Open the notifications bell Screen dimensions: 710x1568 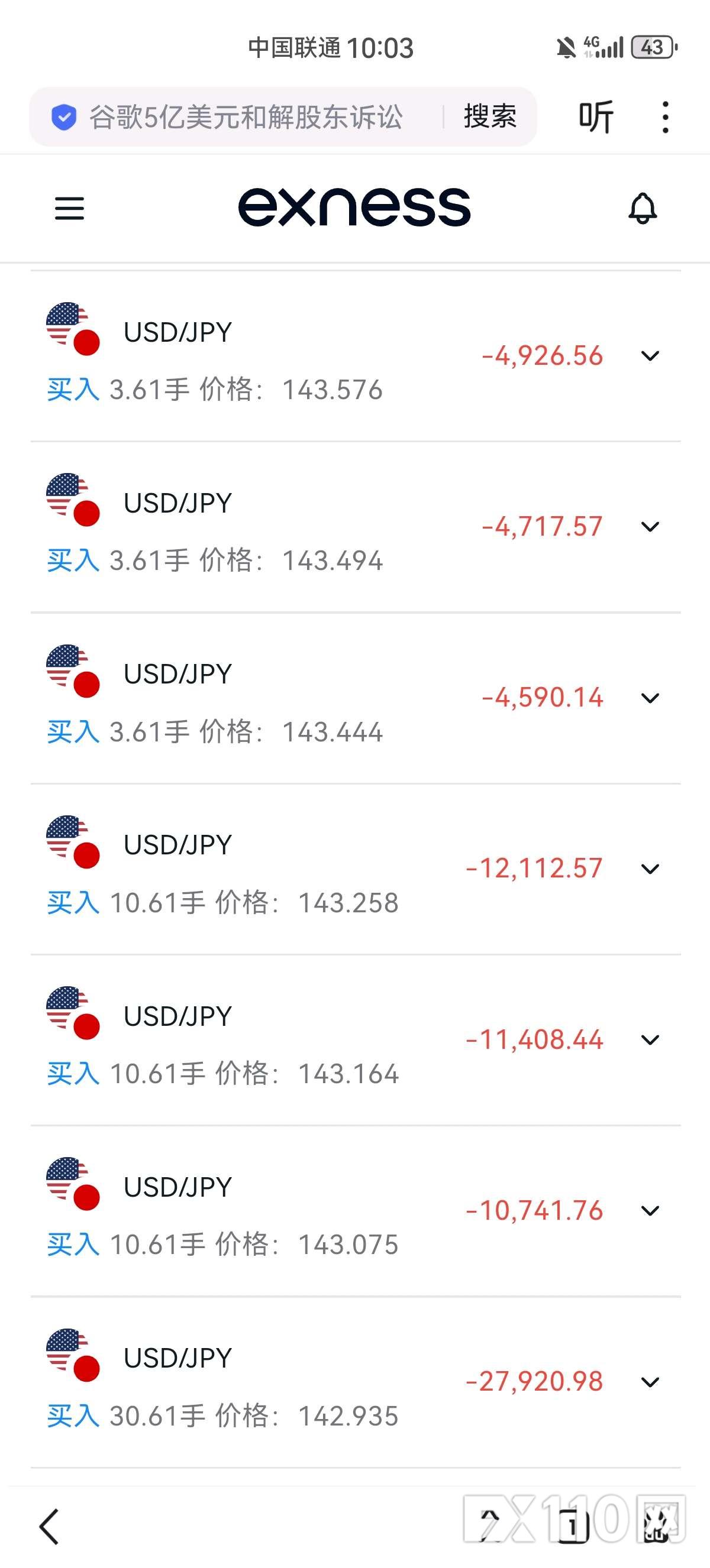point(643,208)
